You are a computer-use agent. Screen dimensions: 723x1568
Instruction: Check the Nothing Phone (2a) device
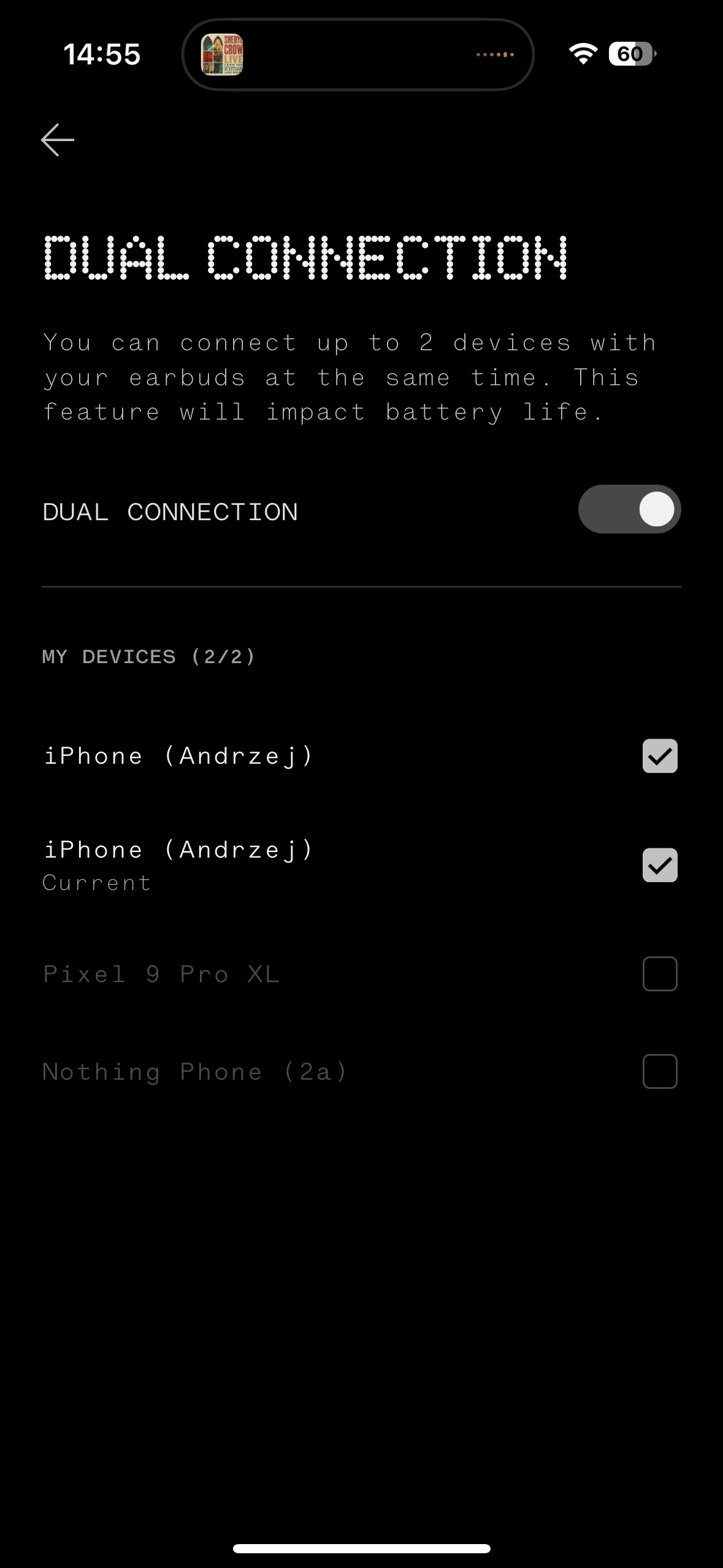click(660, 1072)
